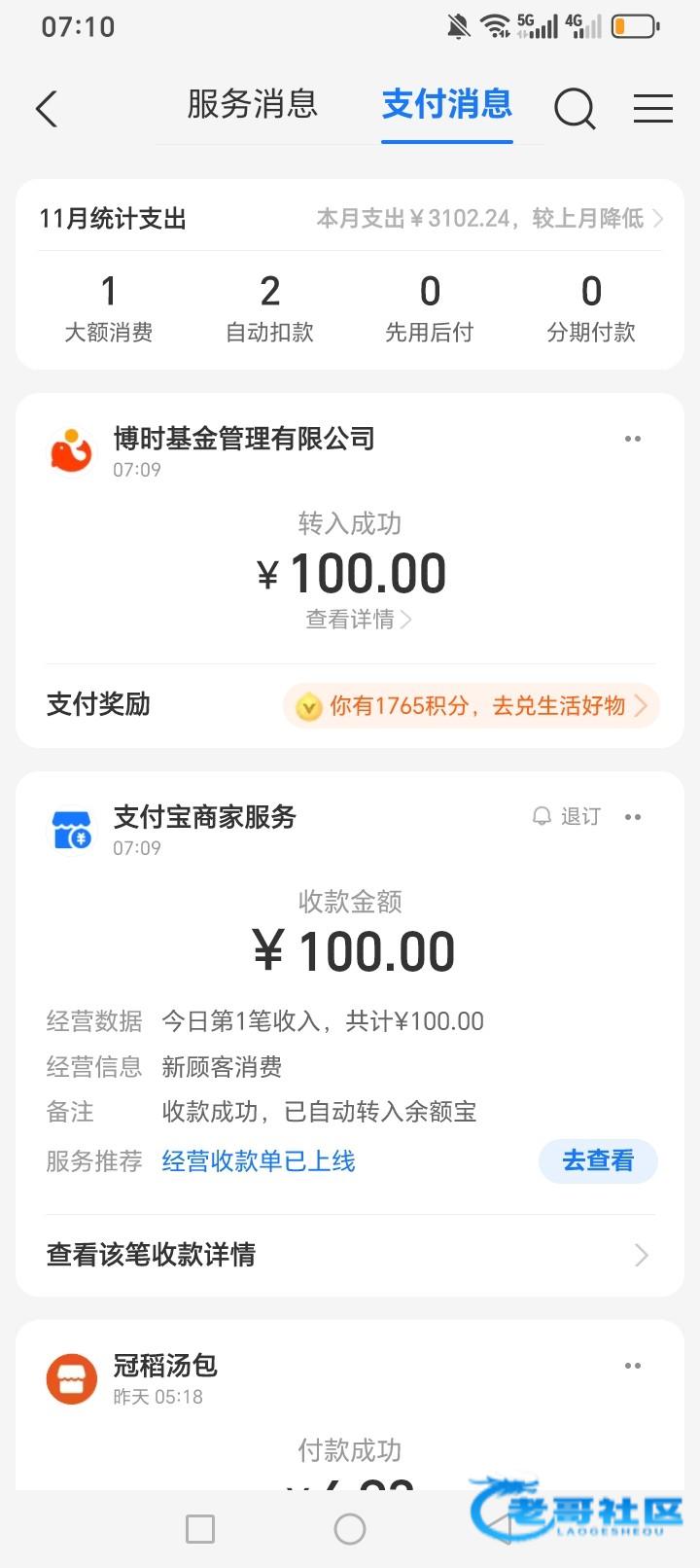
Task: Tap 查看详情 under the 转入成功 amount
Action: pyautogui.click(x=358, y=620)
